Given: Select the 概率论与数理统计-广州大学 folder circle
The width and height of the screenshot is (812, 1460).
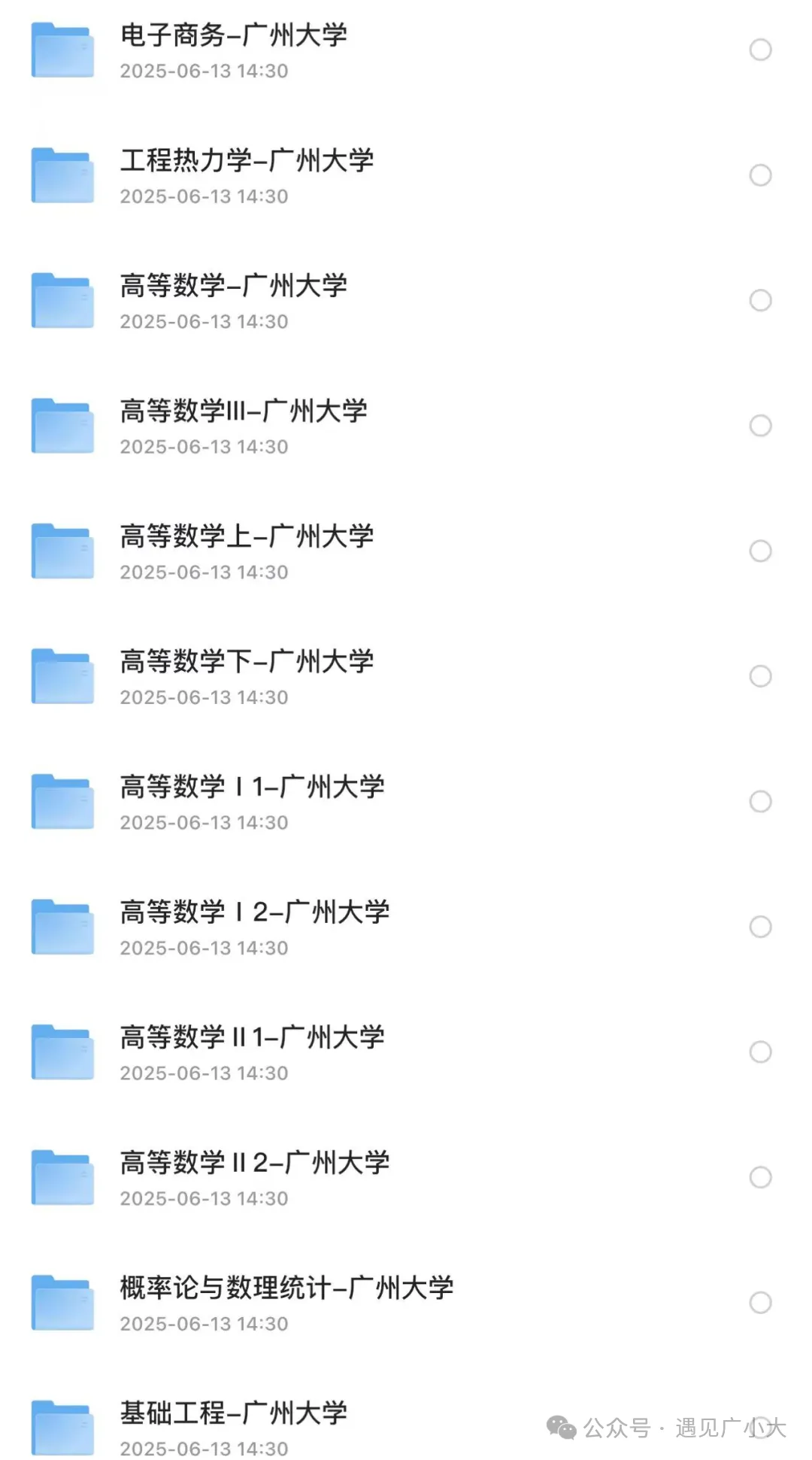Looking at the screenshot, I should point(760,1303).
